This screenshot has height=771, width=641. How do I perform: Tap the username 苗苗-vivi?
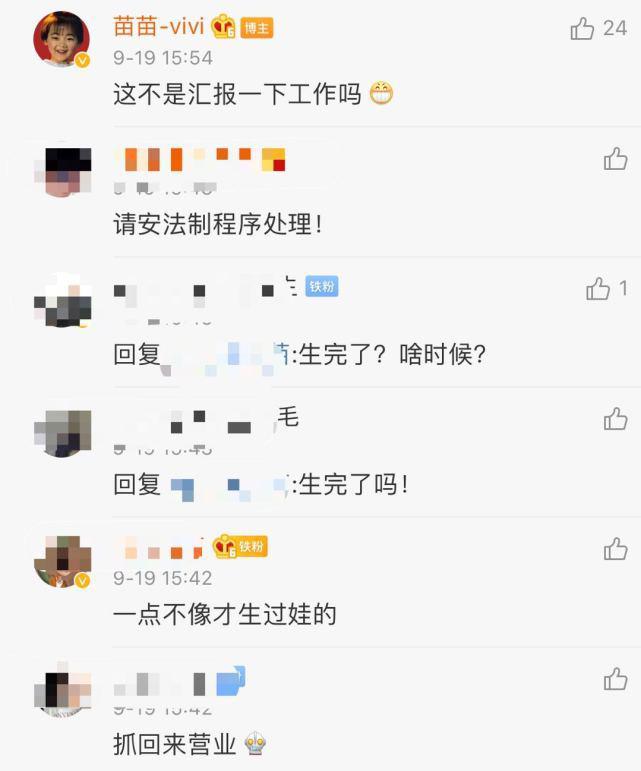click(x=160, y=27)
